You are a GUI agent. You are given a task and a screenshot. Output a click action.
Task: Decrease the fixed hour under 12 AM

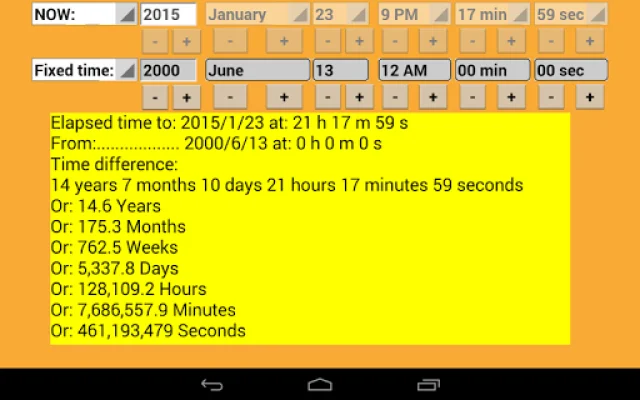click(396, 97)
